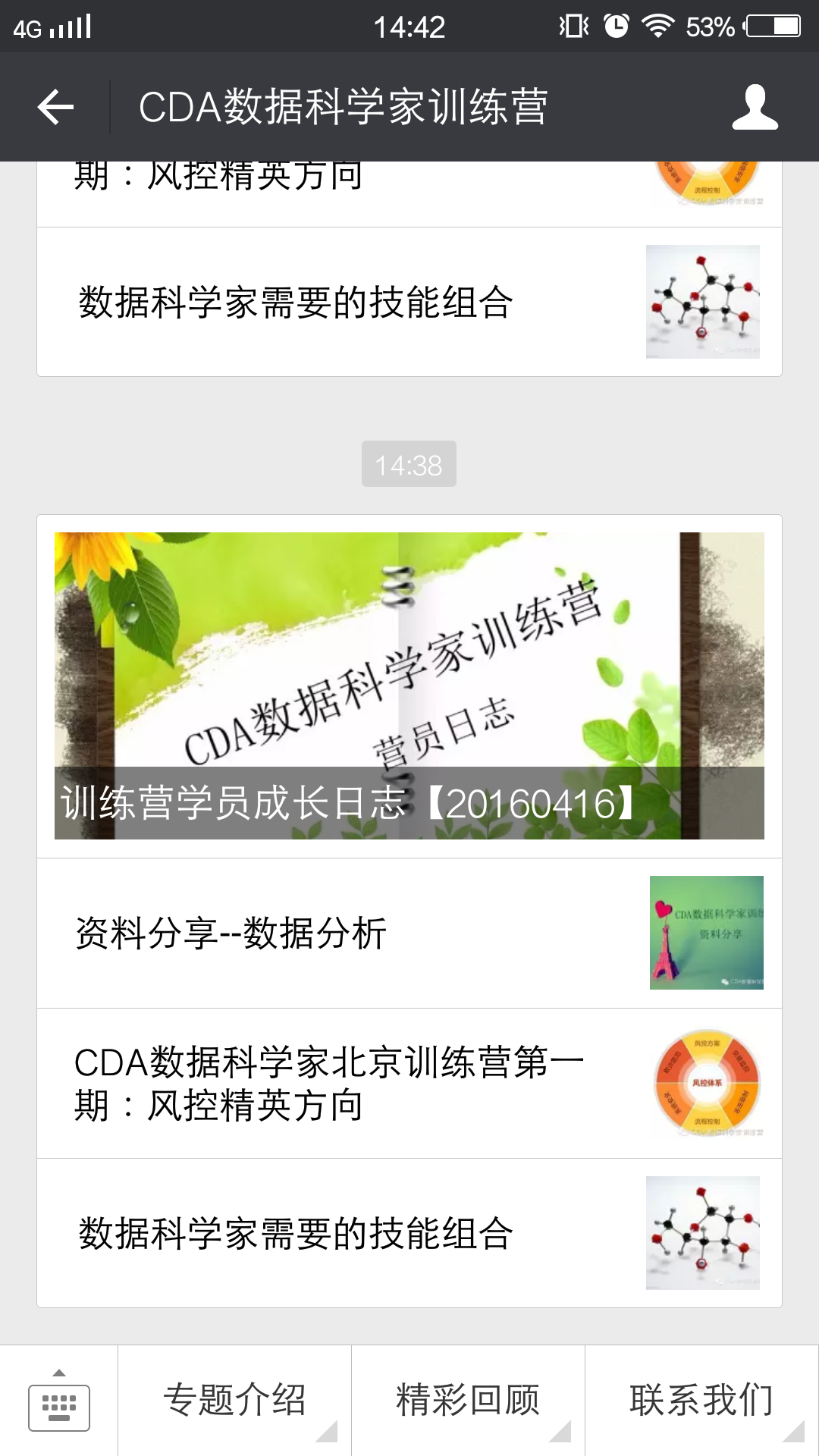Expand the 专题介绍 menu

tap(235, 1400)
